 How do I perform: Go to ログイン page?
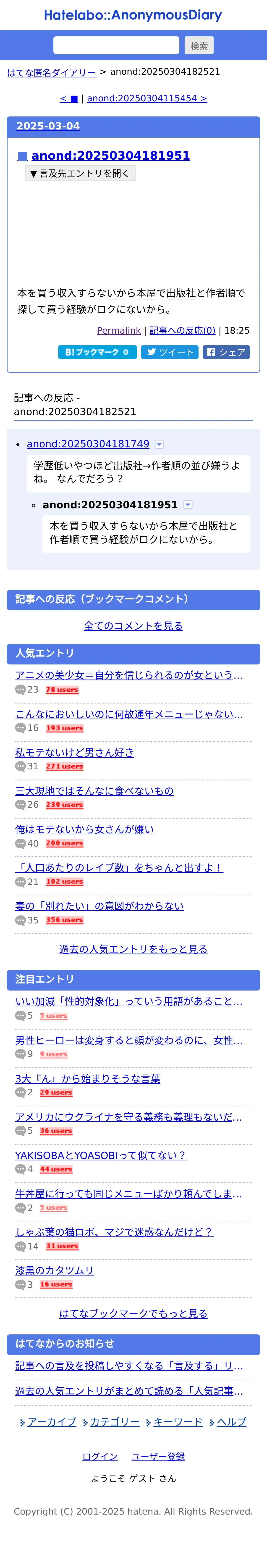(x=100, y=1456)
